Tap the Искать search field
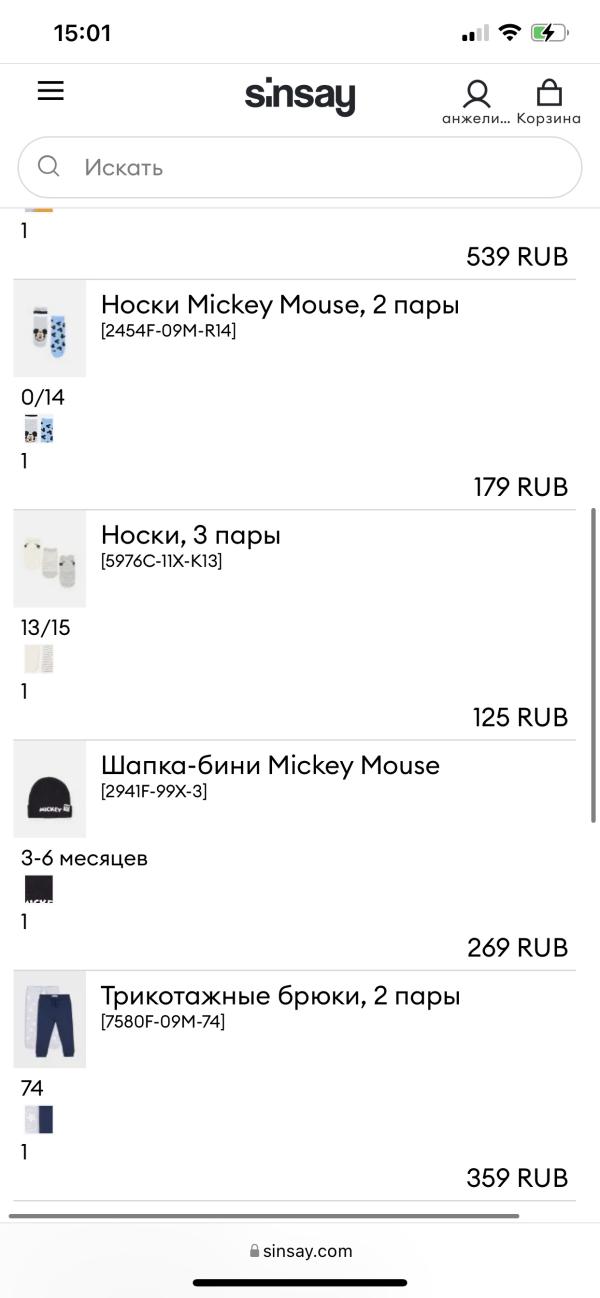The image size is (600, 1298). [x=300, y=167]
